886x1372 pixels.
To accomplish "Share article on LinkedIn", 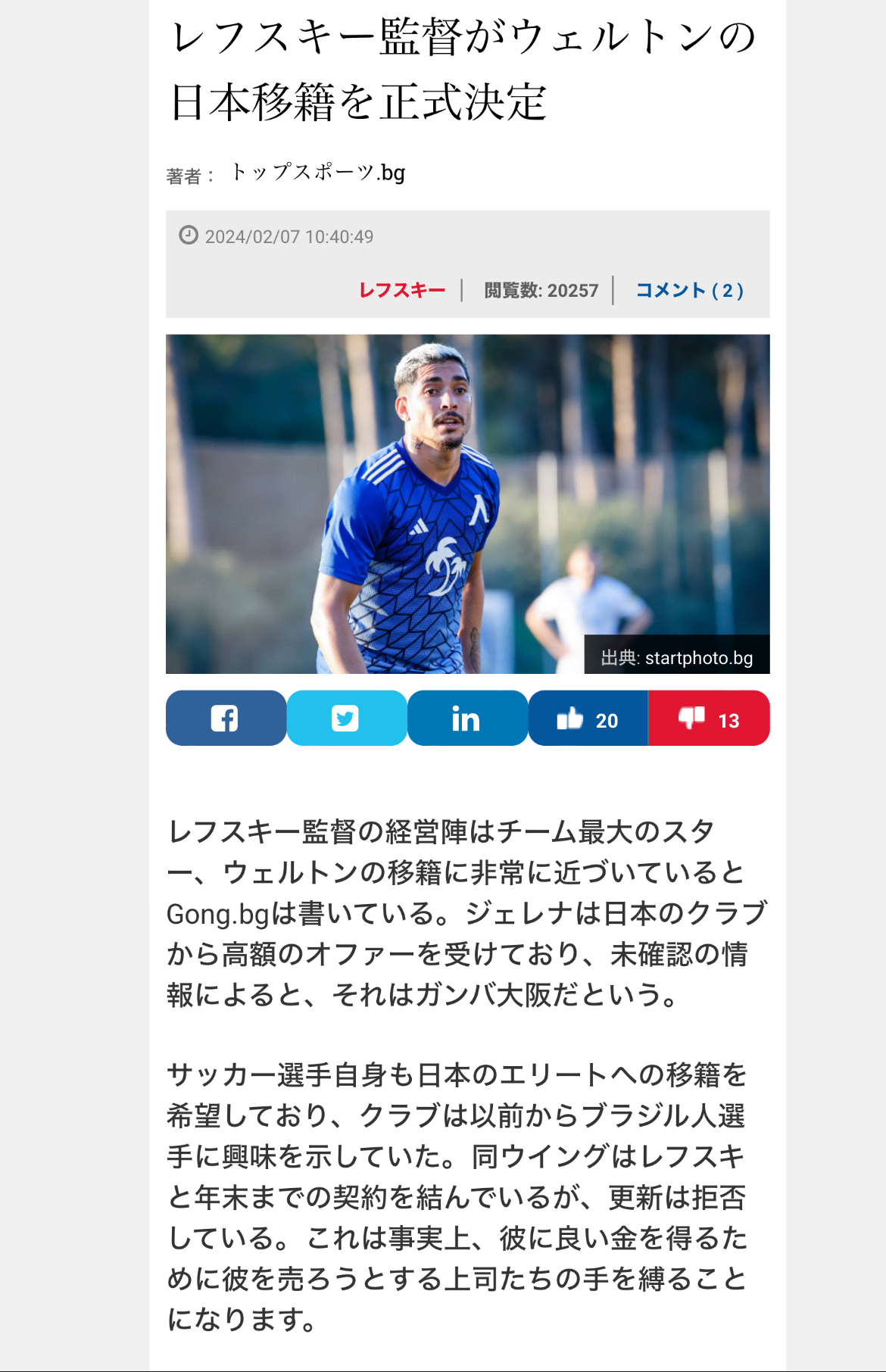I will (x=466, y=718).
